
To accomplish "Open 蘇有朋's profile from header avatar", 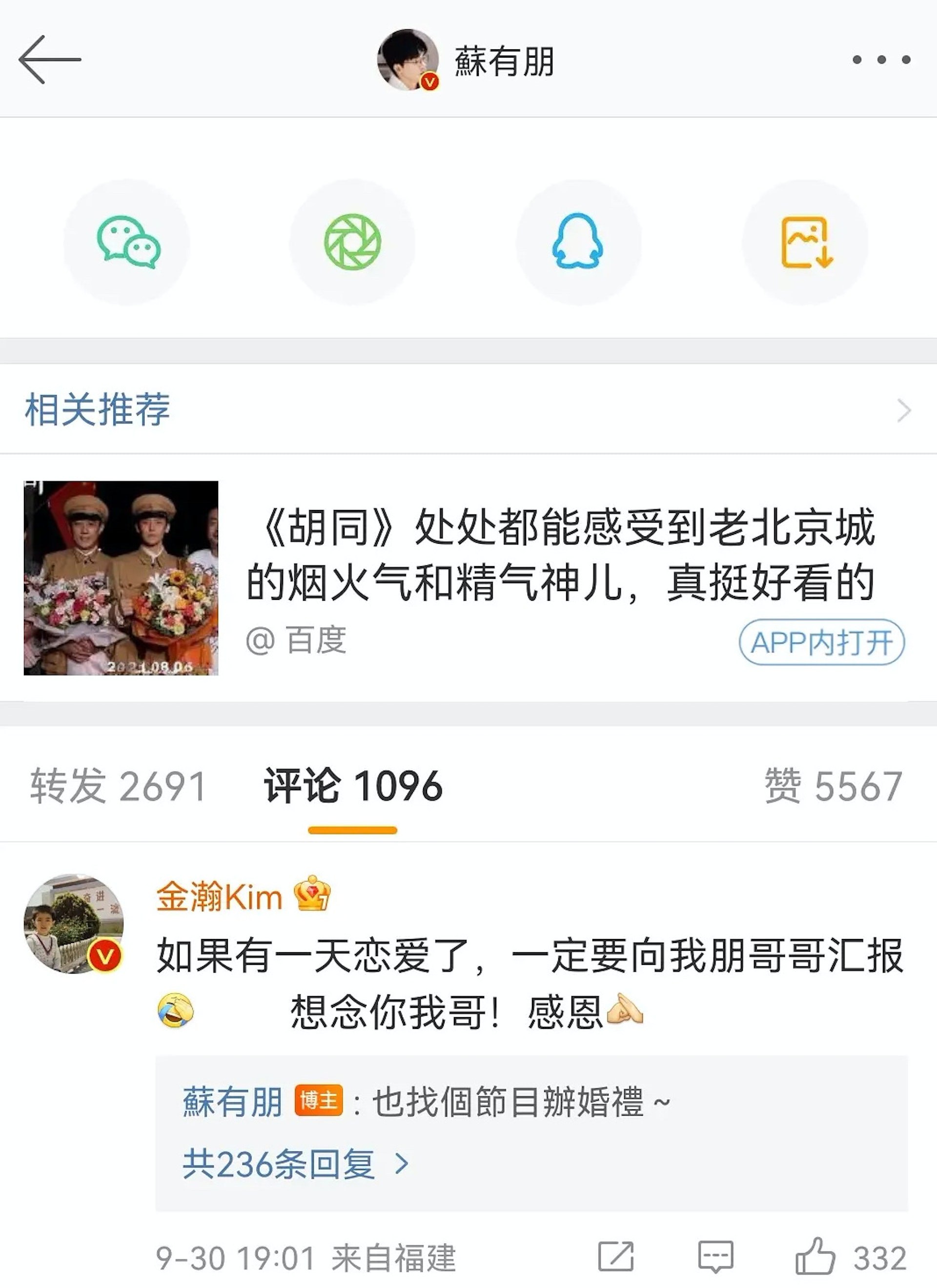I will point(407,60).
